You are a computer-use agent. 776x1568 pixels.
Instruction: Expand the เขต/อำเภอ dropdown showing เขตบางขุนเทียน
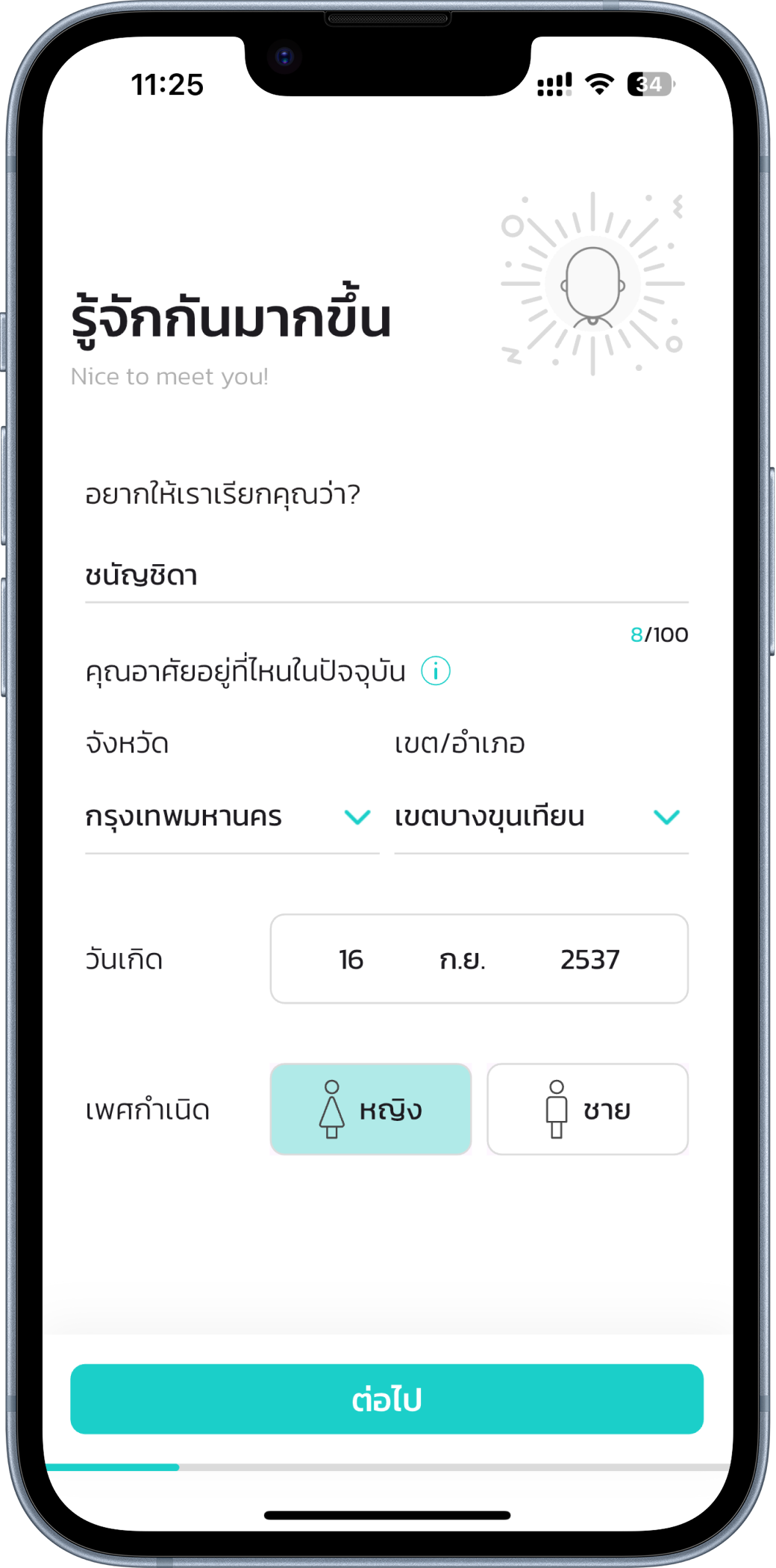click(x=540, y=817)
